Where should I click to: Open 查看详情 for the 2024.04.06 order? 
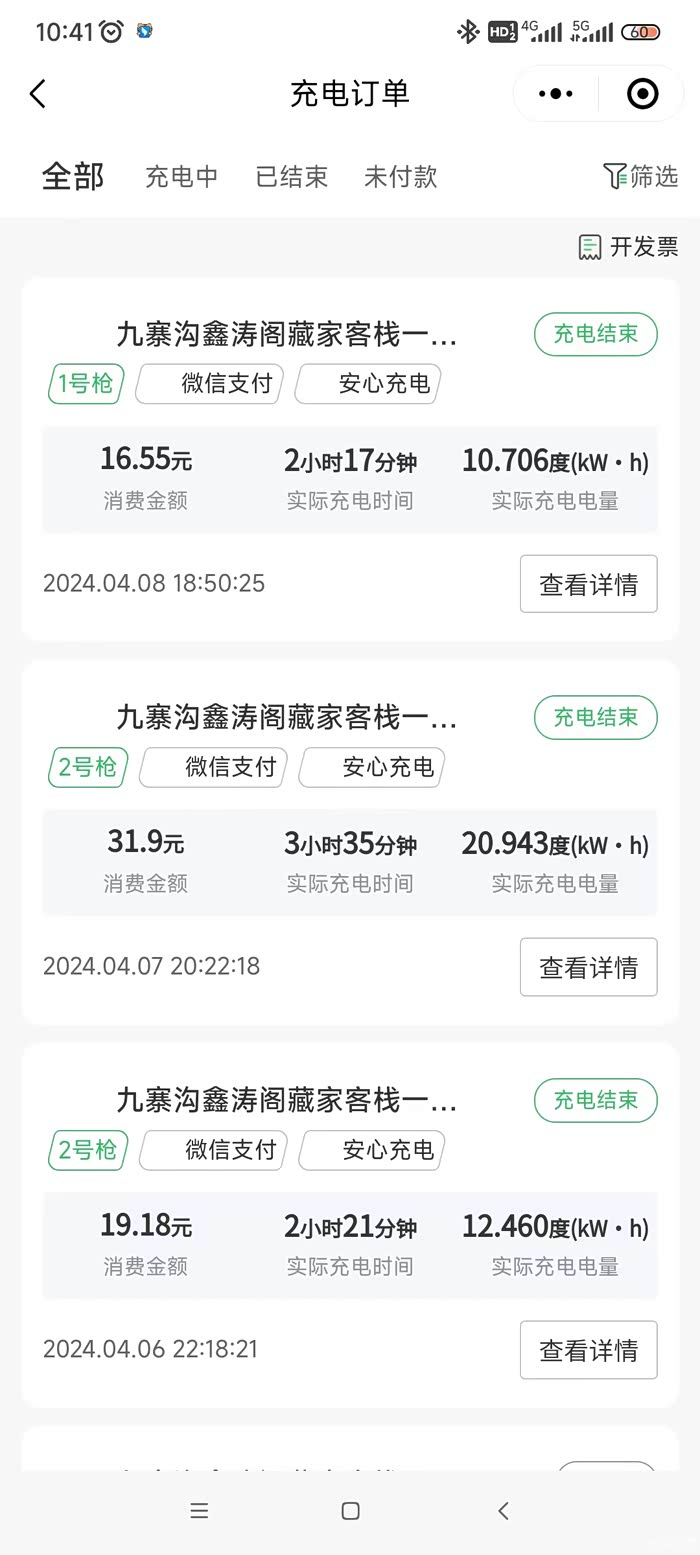click(x=588, y=1350)
